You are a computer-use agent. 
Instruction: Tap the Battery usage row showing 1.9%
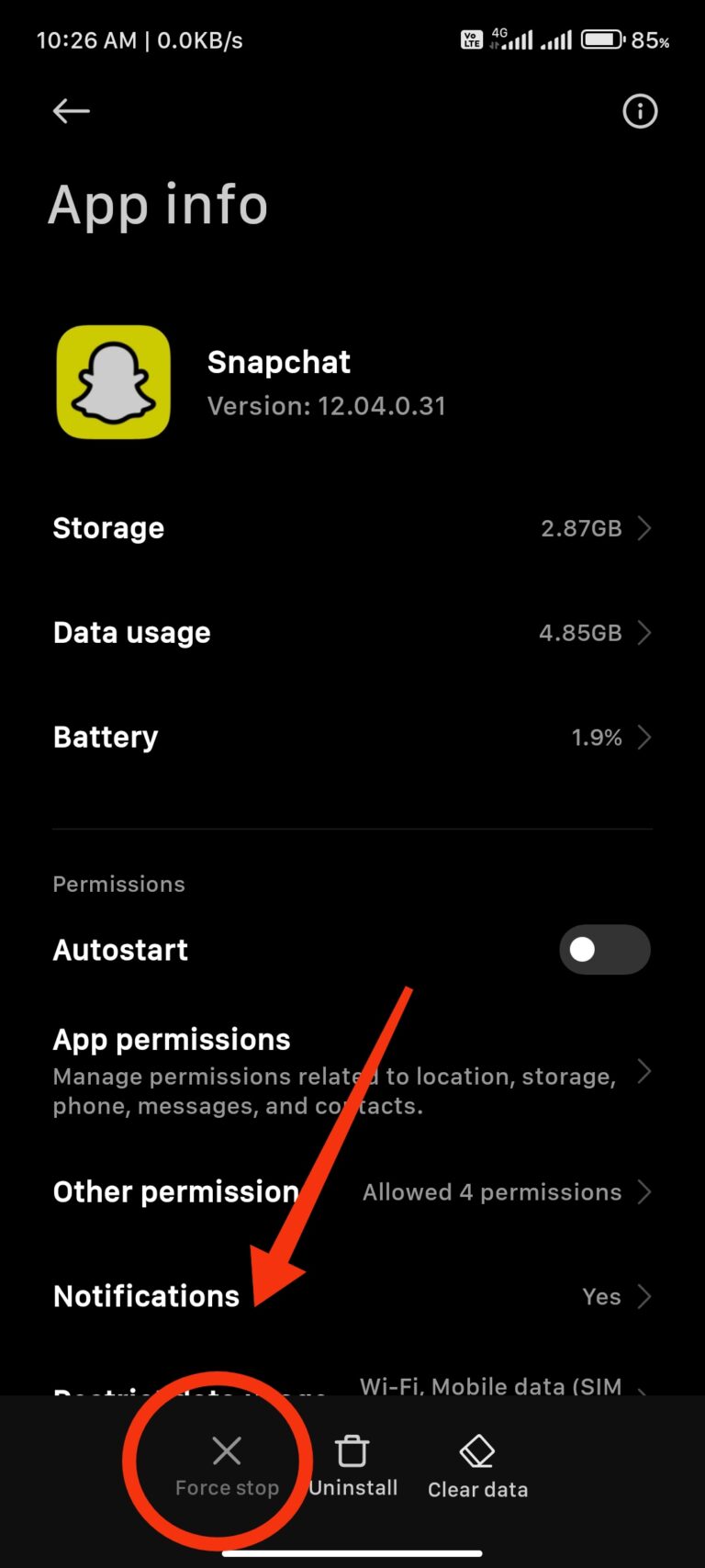pos(352,737)
